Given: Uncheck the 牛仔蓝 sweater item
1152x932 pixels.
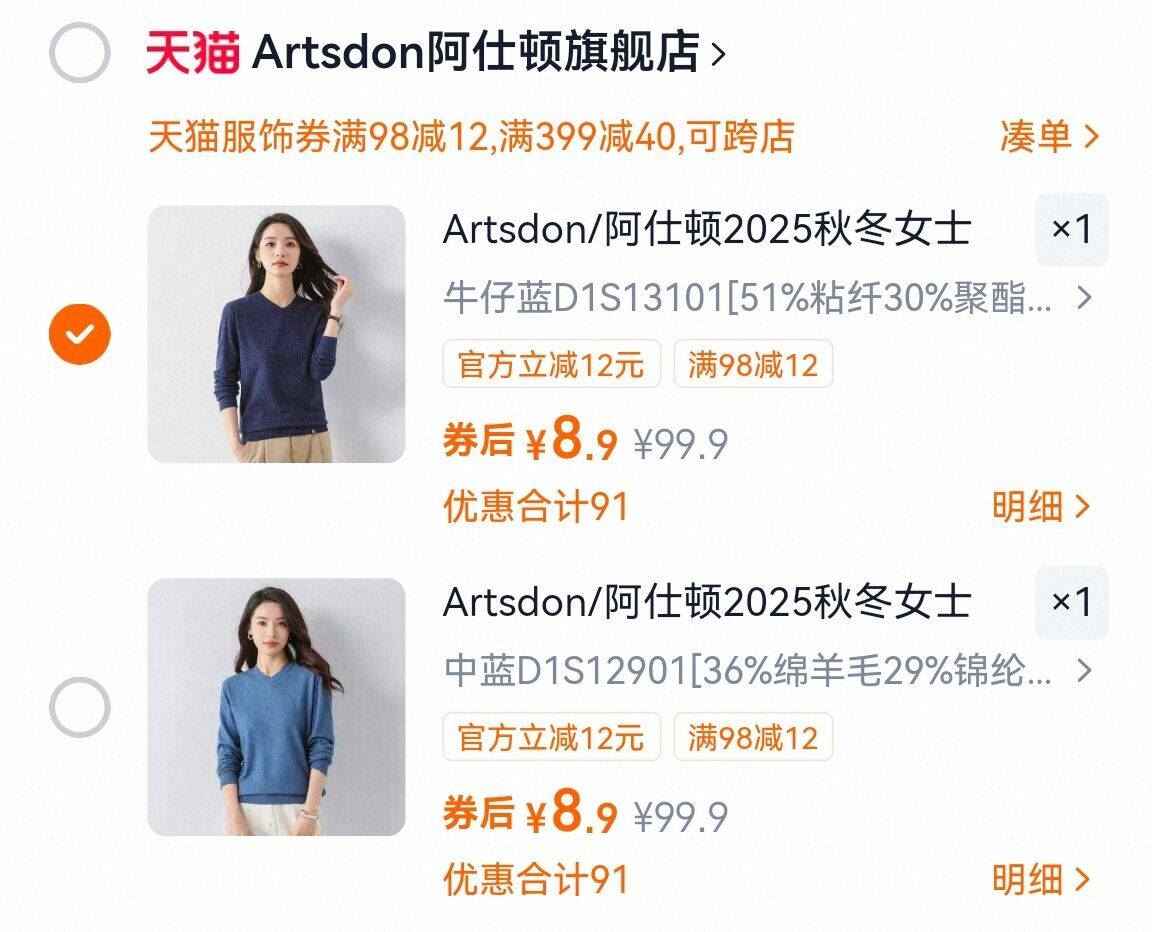Looking at the screenshot, I should [x=79, y=333].
